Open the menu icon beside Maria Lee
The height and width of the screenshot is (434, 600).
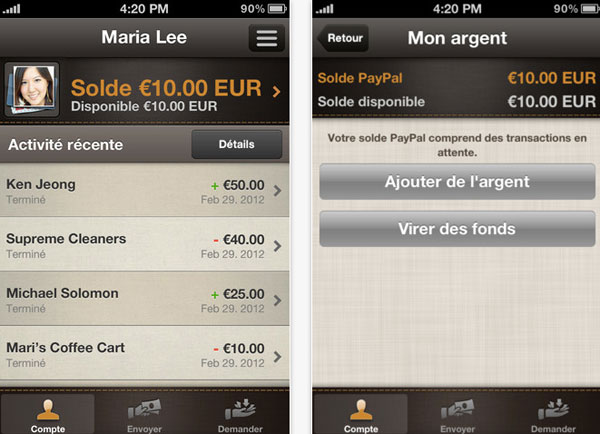point(267,38)
